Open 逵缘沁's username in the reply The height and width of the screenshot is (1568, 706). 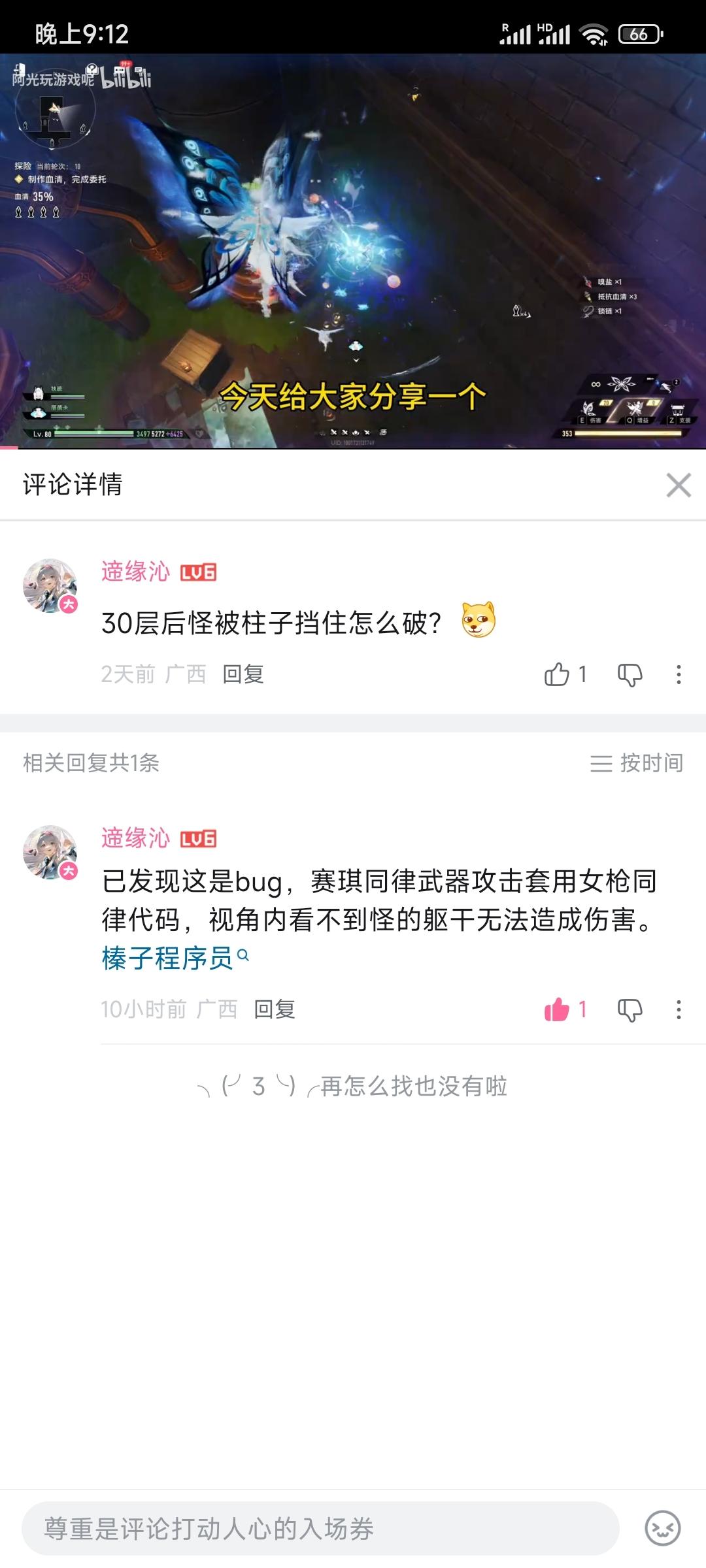(135, 838)
